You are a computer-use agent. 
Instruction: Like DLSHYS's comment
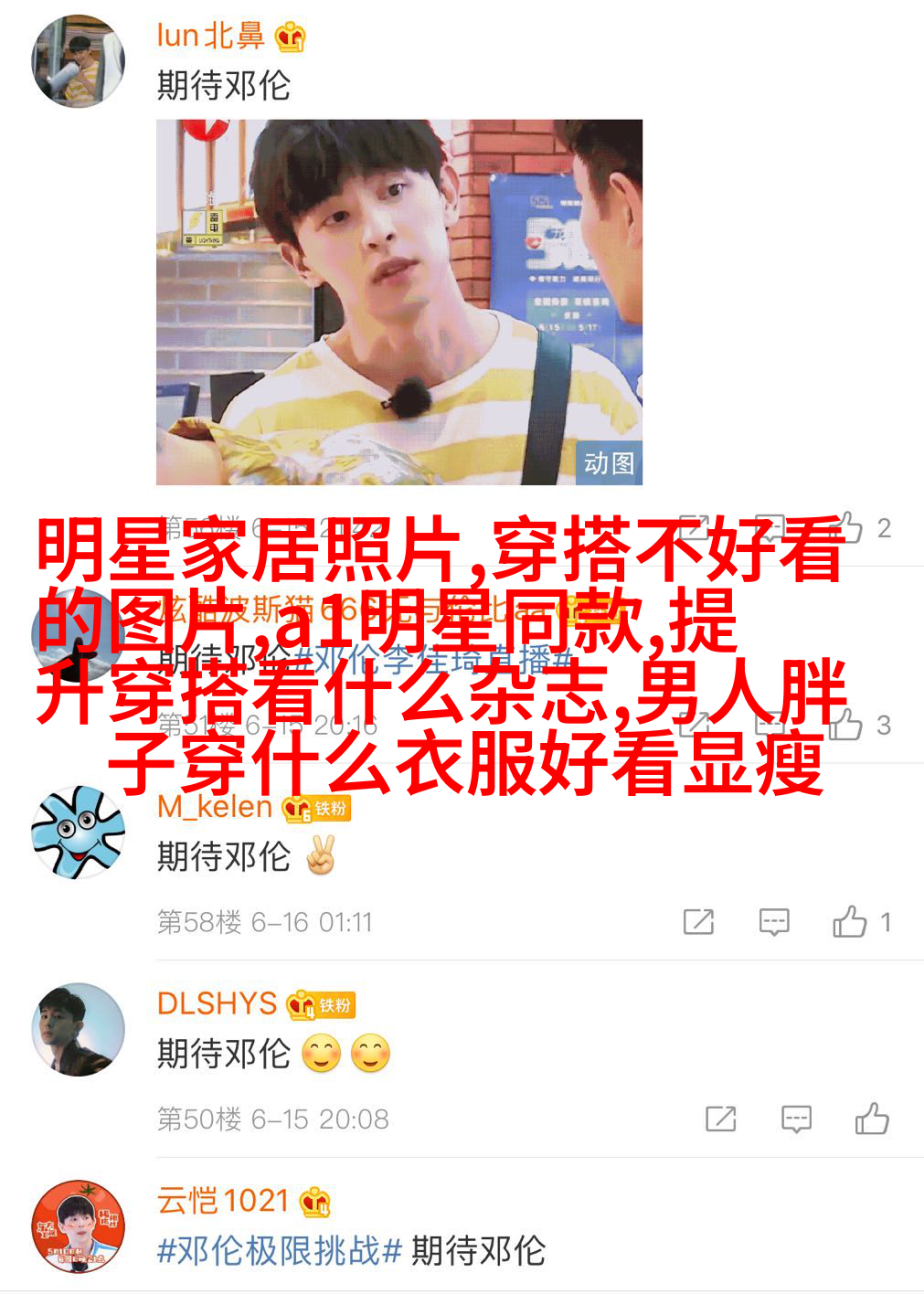tap(872, 1119)
